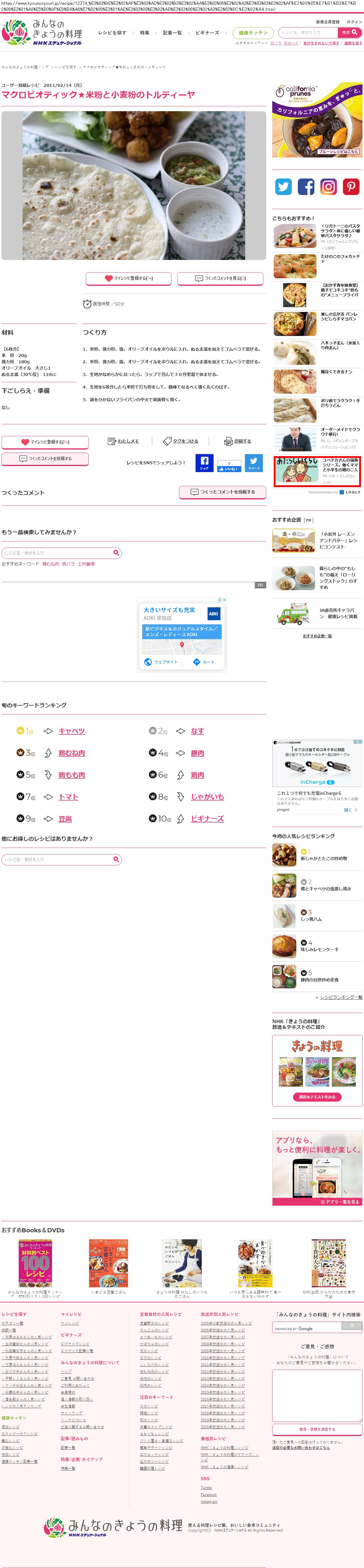Tap ログイン link at top
This screenshot has width=364, height=1568.
(x=354, y=22)
